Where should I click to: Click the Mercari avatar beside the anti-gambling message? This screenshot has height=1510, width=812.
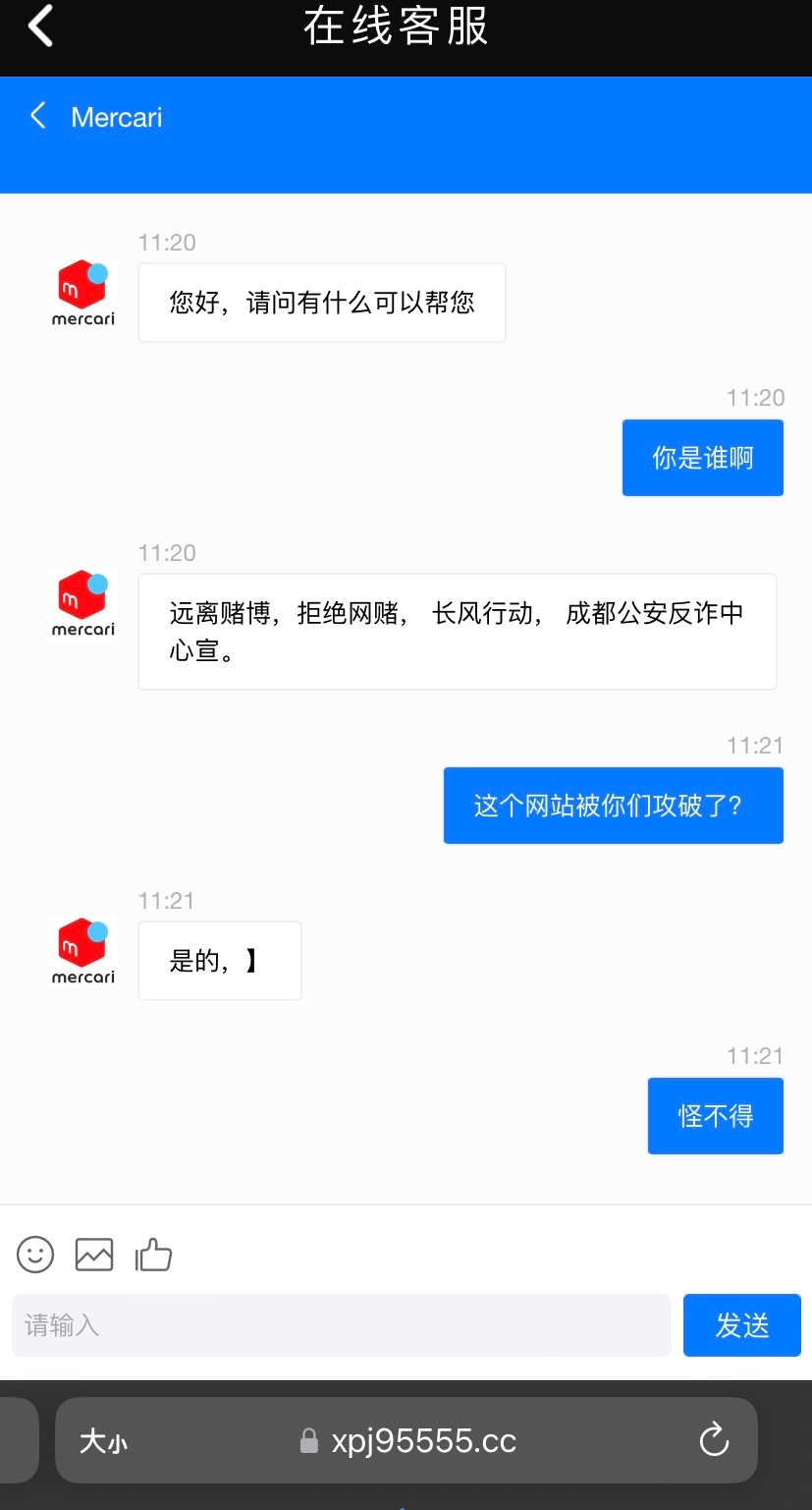tap(82, 603)
